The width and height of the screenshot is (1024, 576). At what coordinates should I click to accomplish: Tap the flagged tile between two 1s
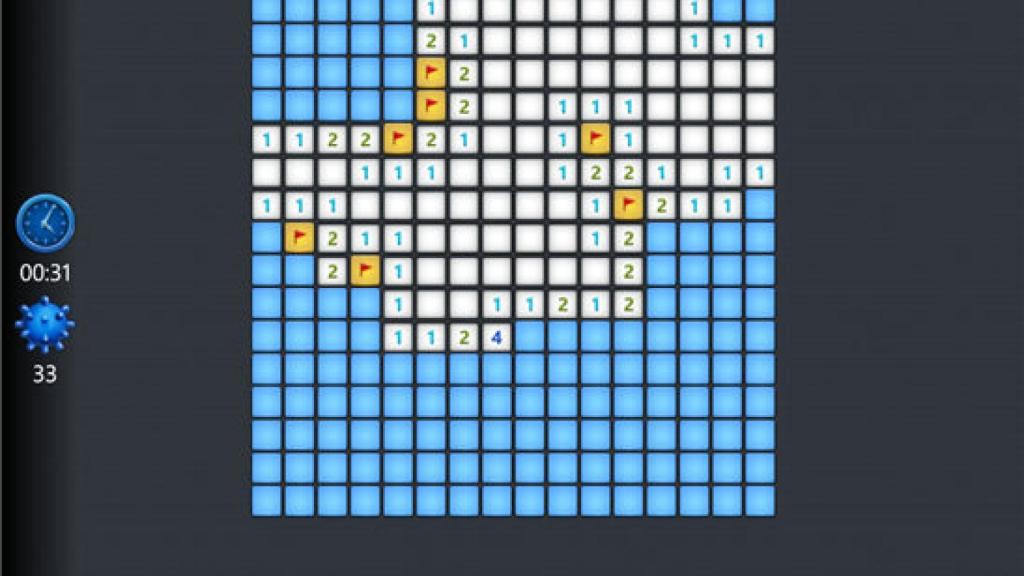tap(596, 139)
